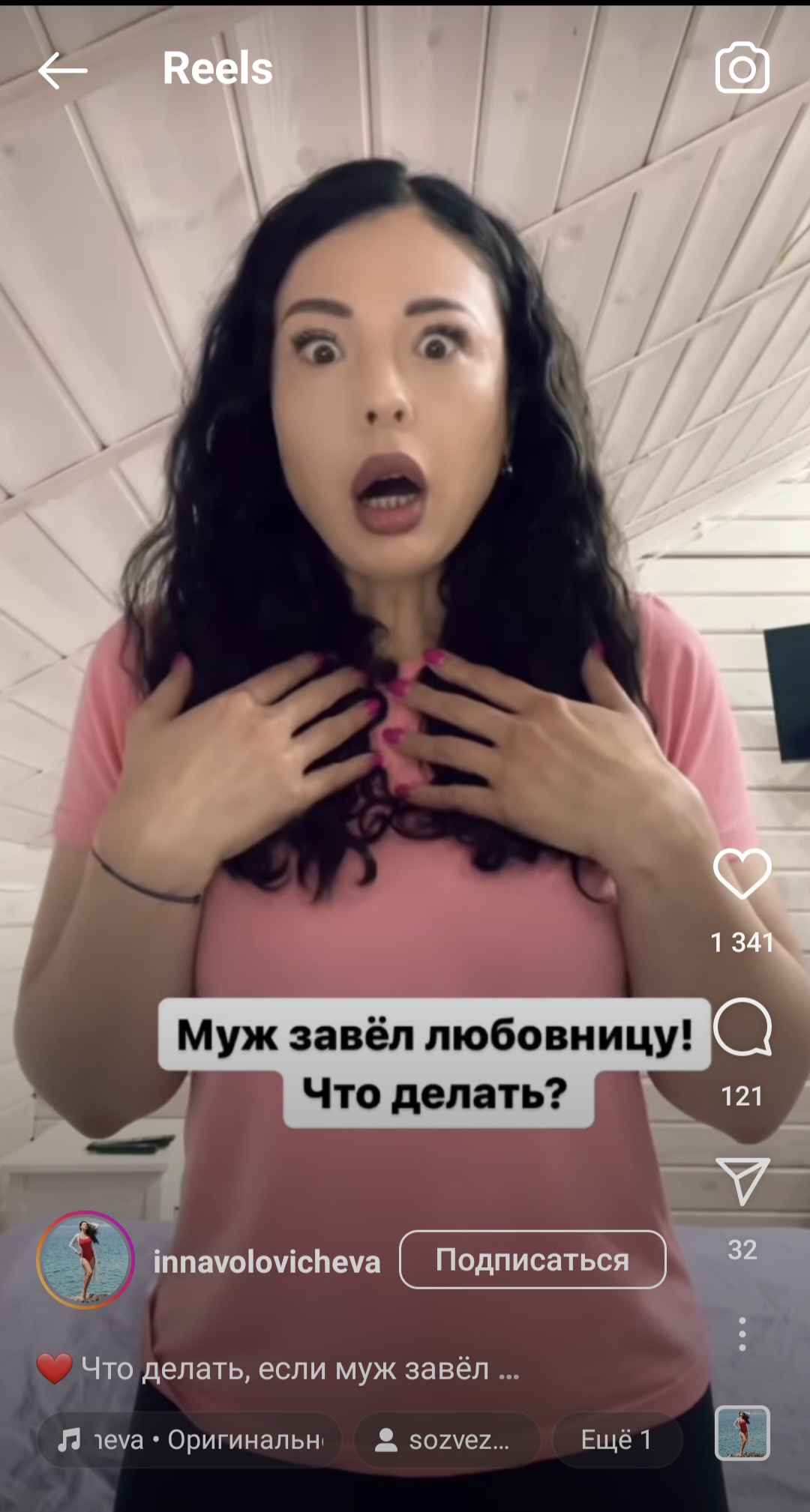
Task: Open innavolovicheva's profile picture
Action: pyautogui.click(x=85, y=1260)
